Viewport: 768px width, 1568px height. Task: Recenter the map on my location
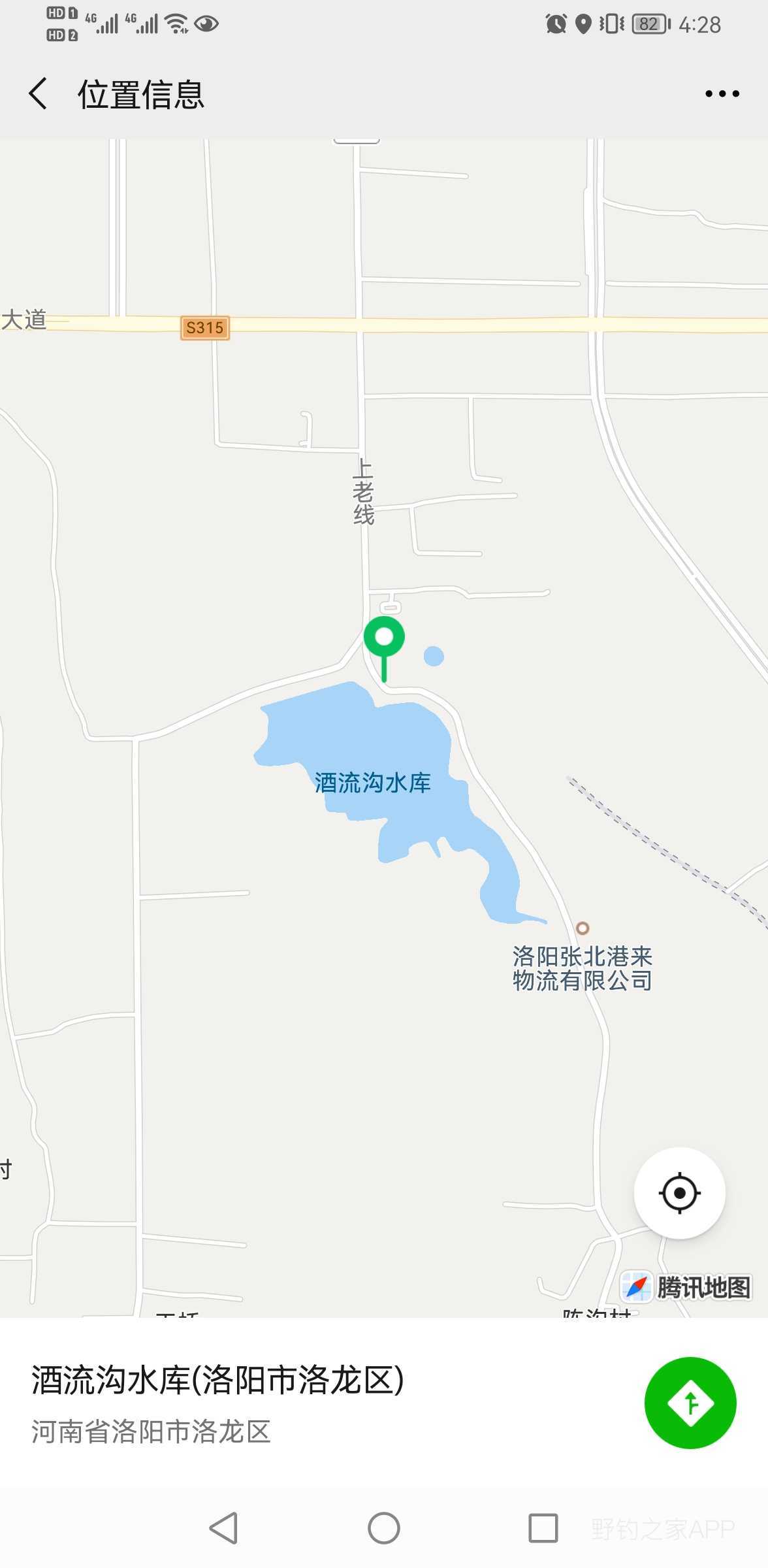coord(679,1193)
